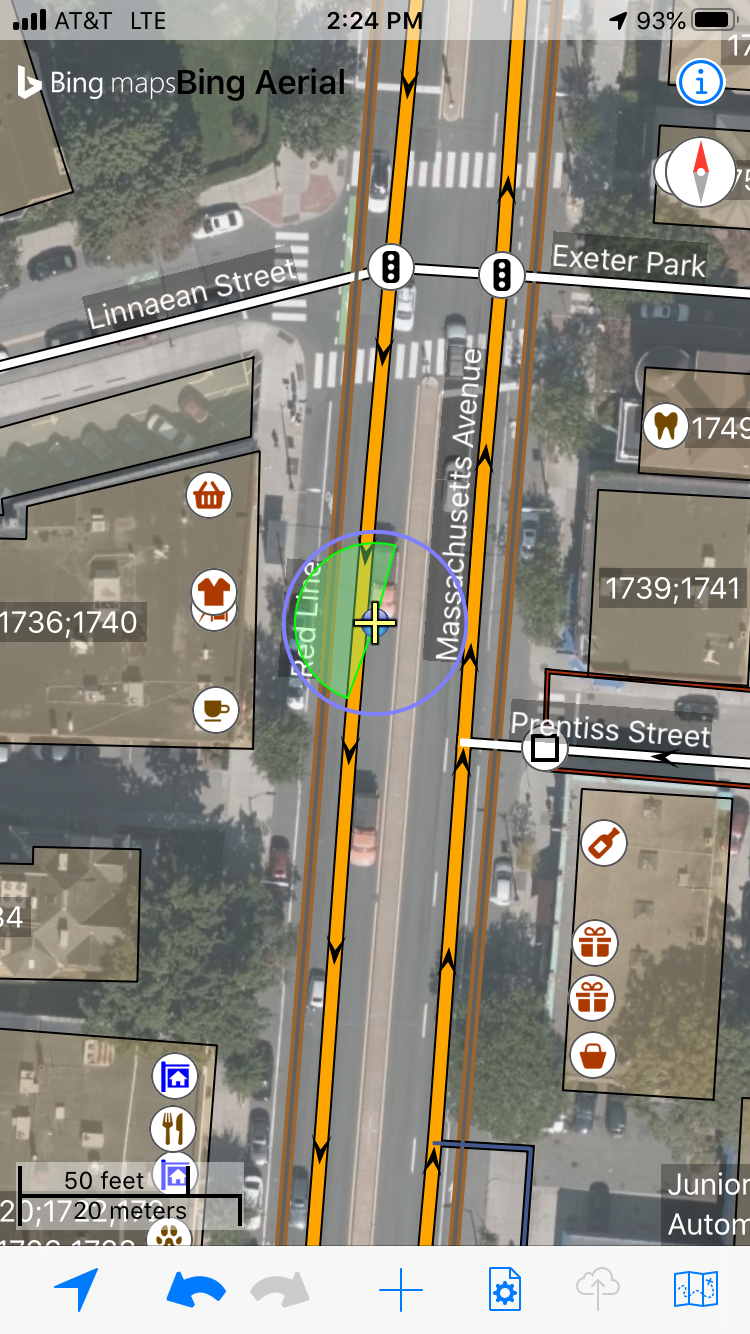This screenshot has height=1334, width=750.
Task: Select the traffic signal at Linnaean Street
Action: 390,266
